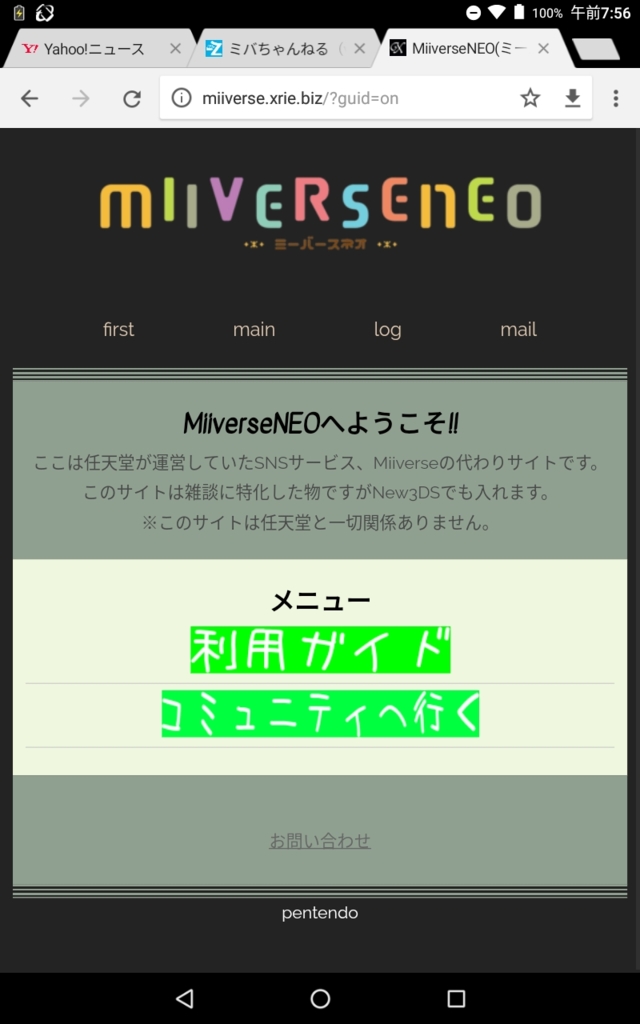Open the mail page
The image size is (640, 1024).
click(519, 329)
